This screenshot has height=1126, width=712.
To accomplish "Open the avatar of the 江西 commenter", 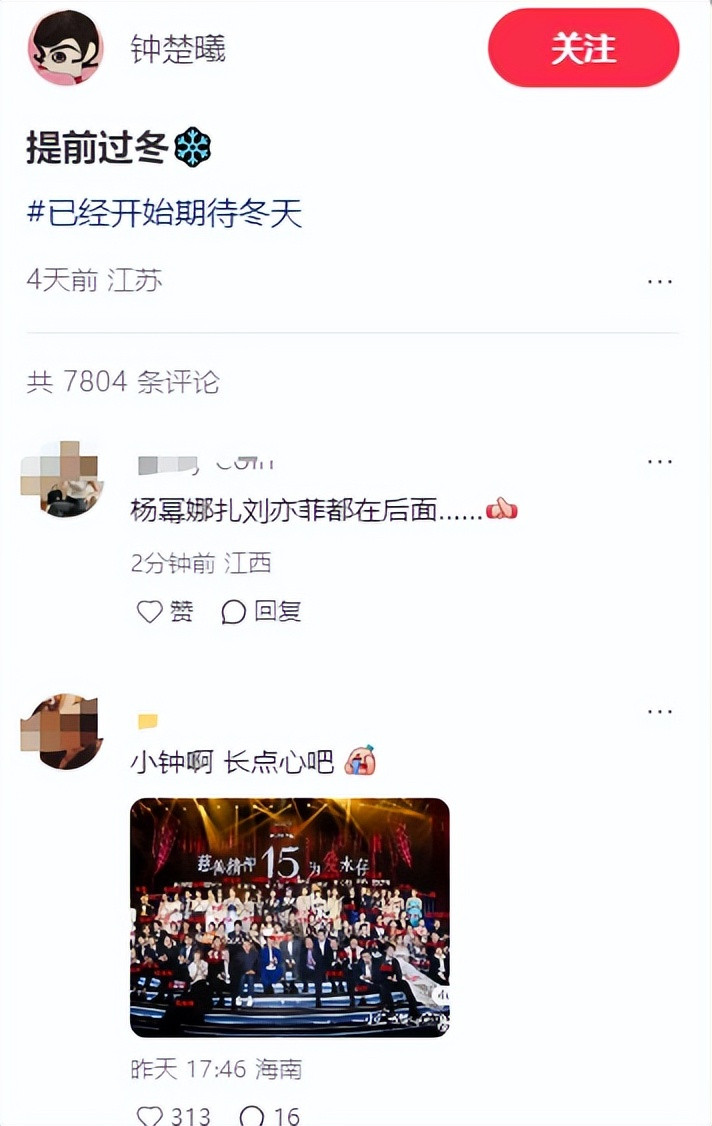I will [x=60, y=480].
